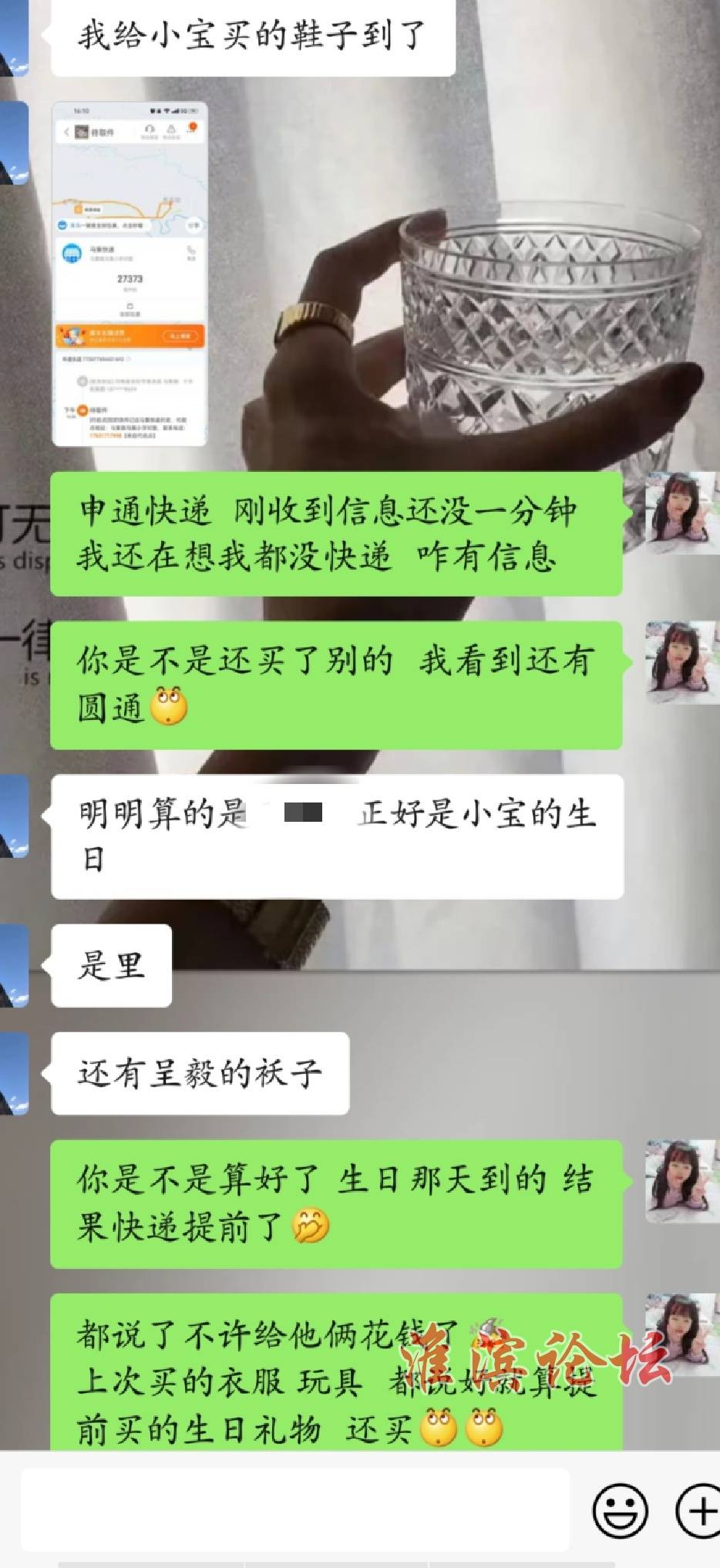Screen dimensions: 720x1568
Task: Open the emoji picker
Action: pos(620,1512)
